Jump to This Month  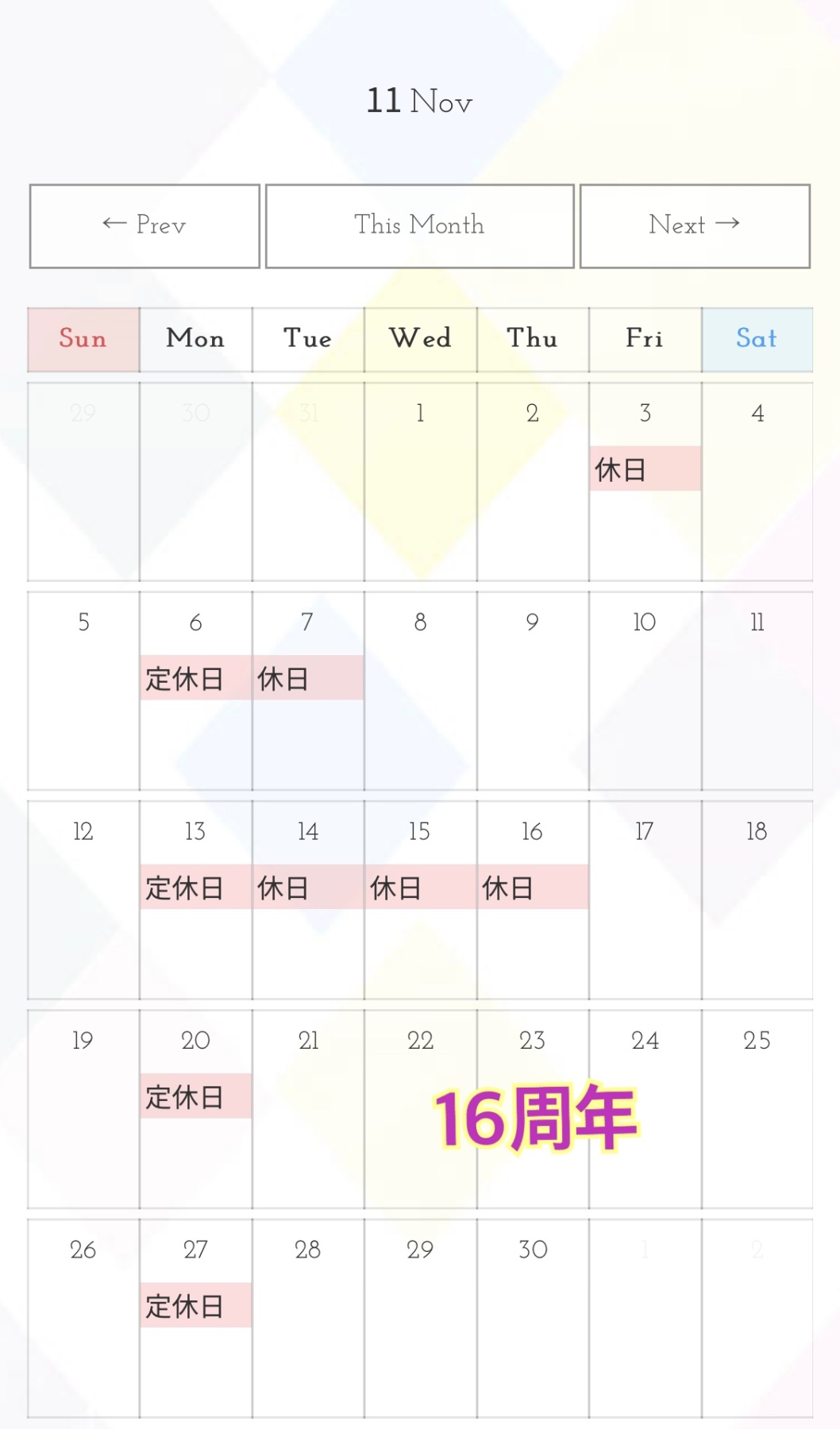tap(419, 226)
